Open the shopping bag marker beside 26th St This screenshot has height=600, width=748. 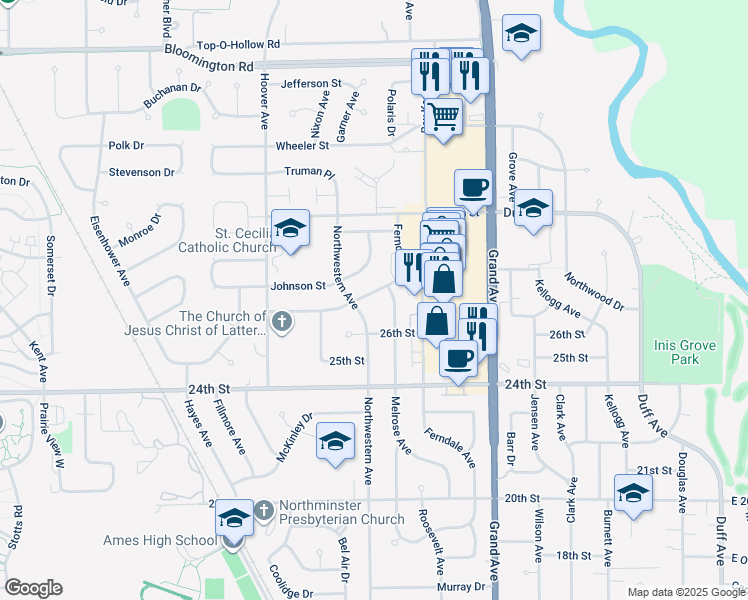[436, 324]
